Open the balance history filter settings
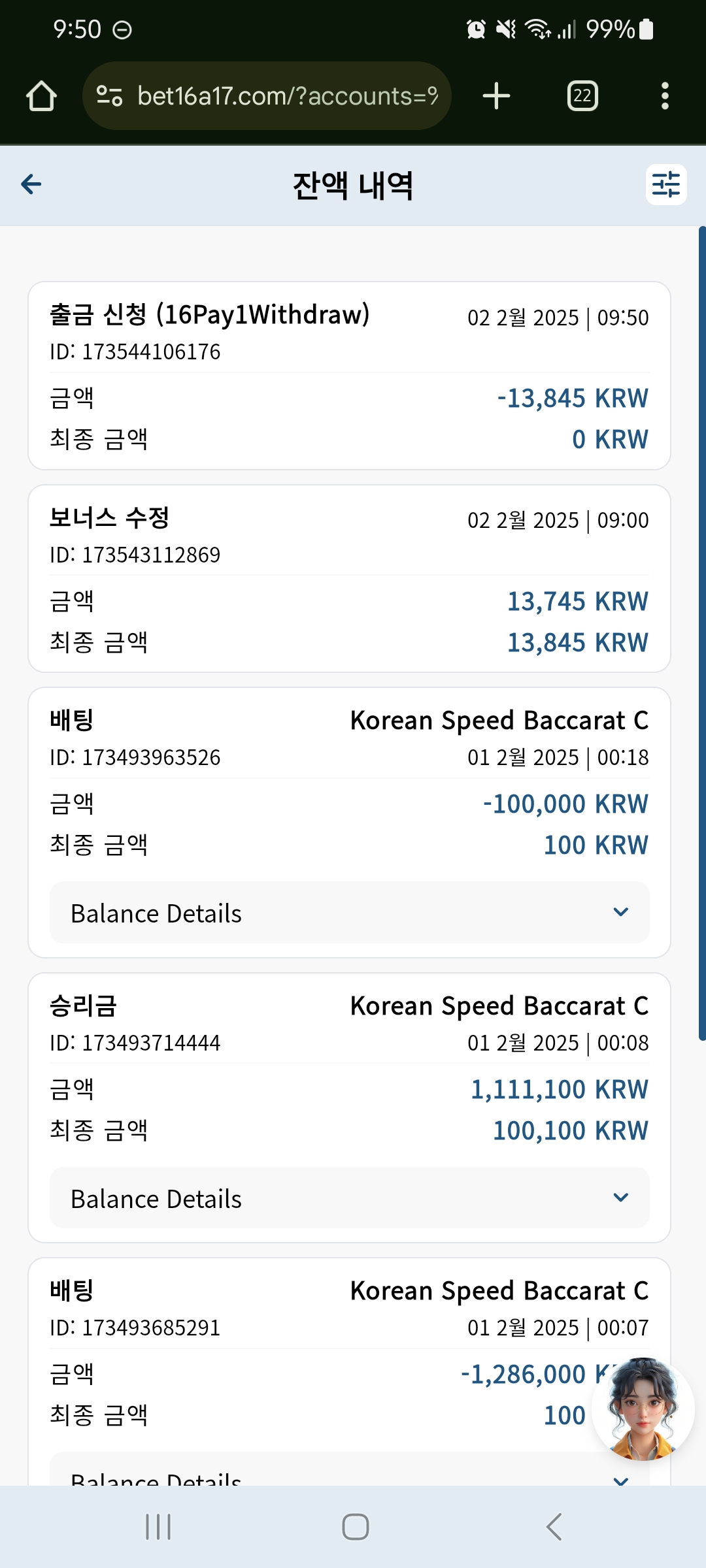Screen dimensions: 706x1568 666,185
